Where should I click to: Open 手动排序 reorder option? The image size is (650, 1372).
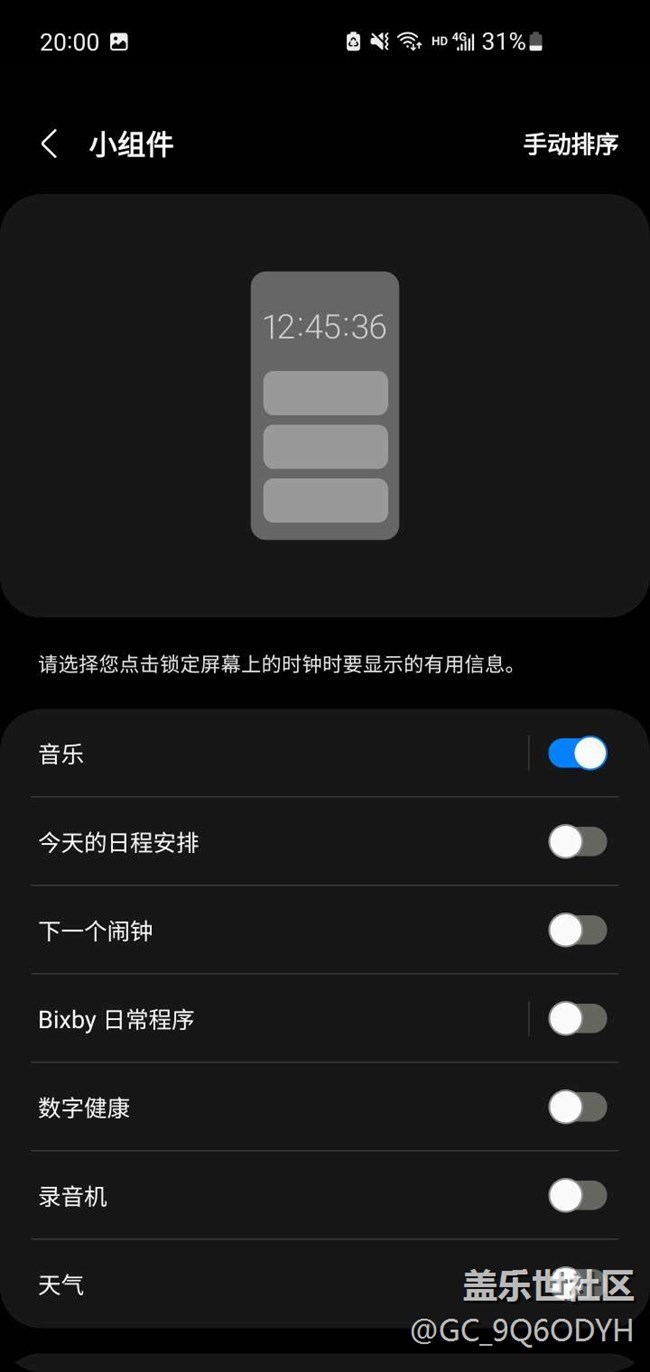tap(571, 144)
